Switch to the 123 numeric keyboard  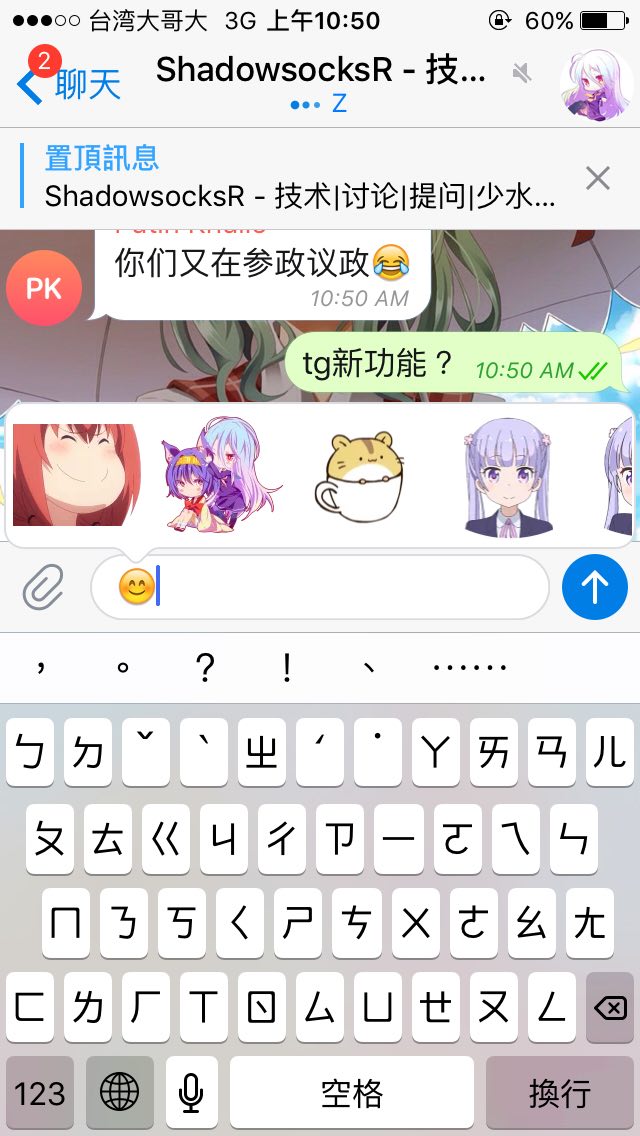(x=40, y=1093)
